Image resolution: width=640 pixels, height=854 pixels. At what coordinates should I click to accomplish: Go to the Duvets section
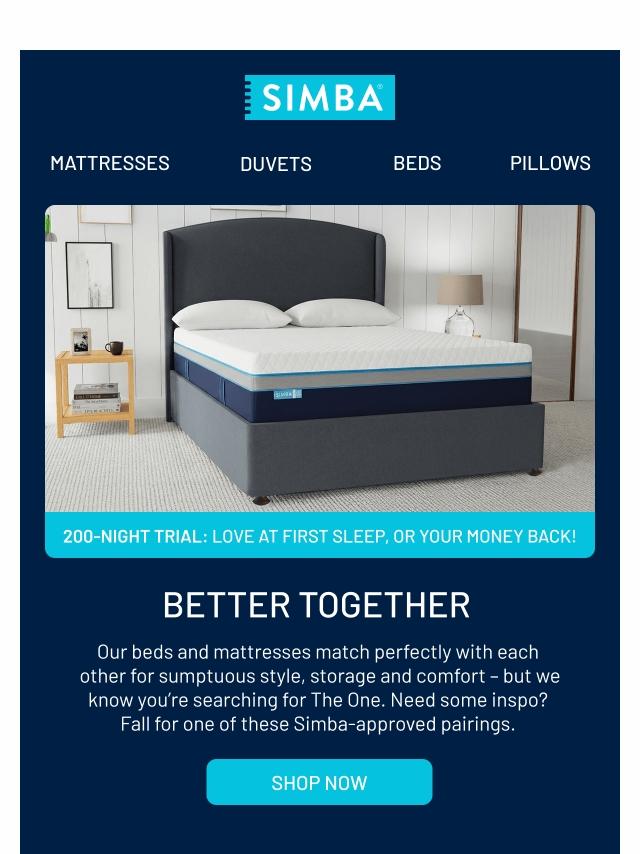pos(276,164)
